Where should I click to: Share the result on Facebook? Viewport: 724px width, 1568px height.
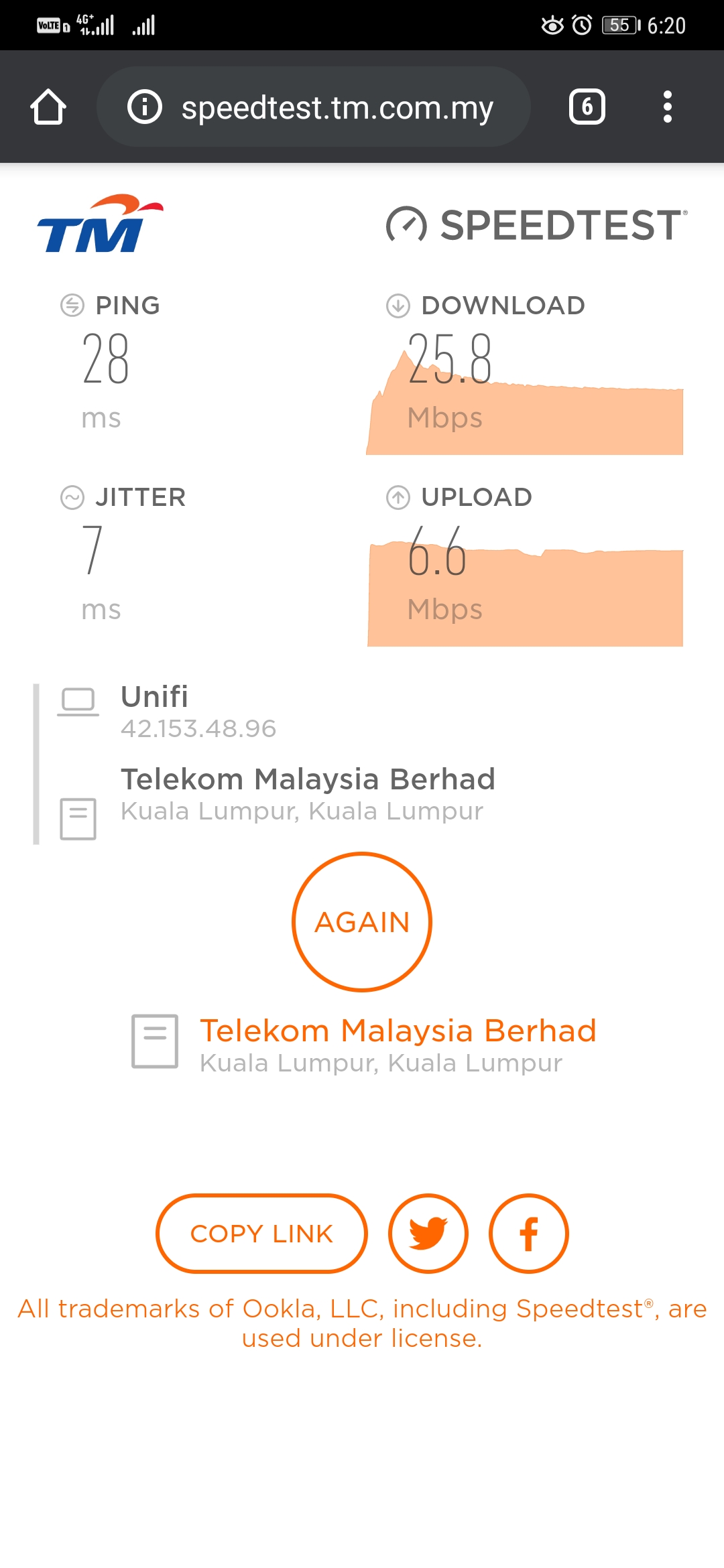tap(529, 1234)
